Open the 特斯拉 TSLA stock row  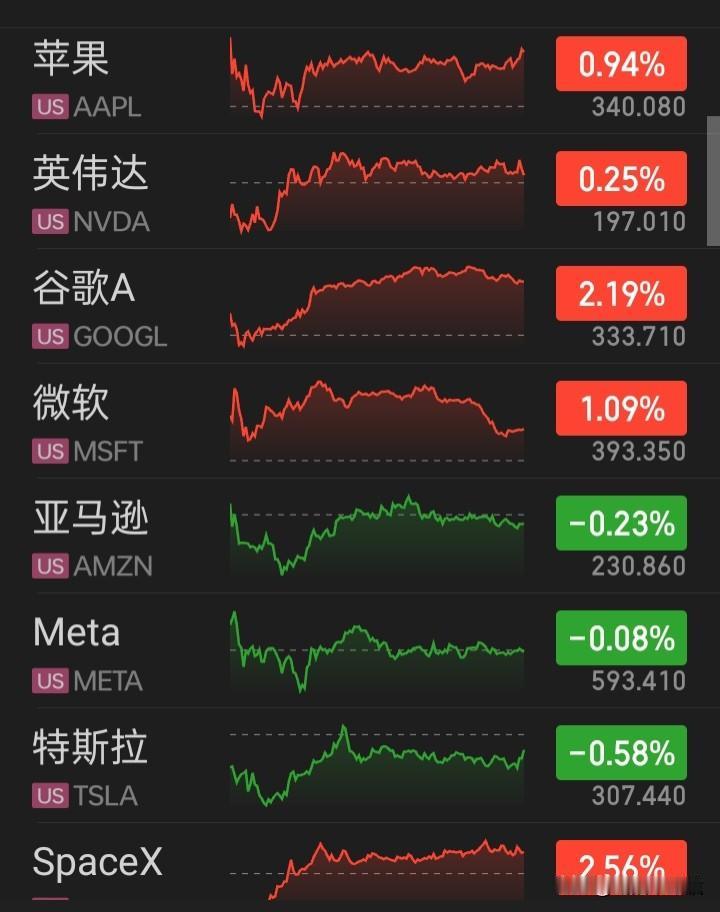360,765
